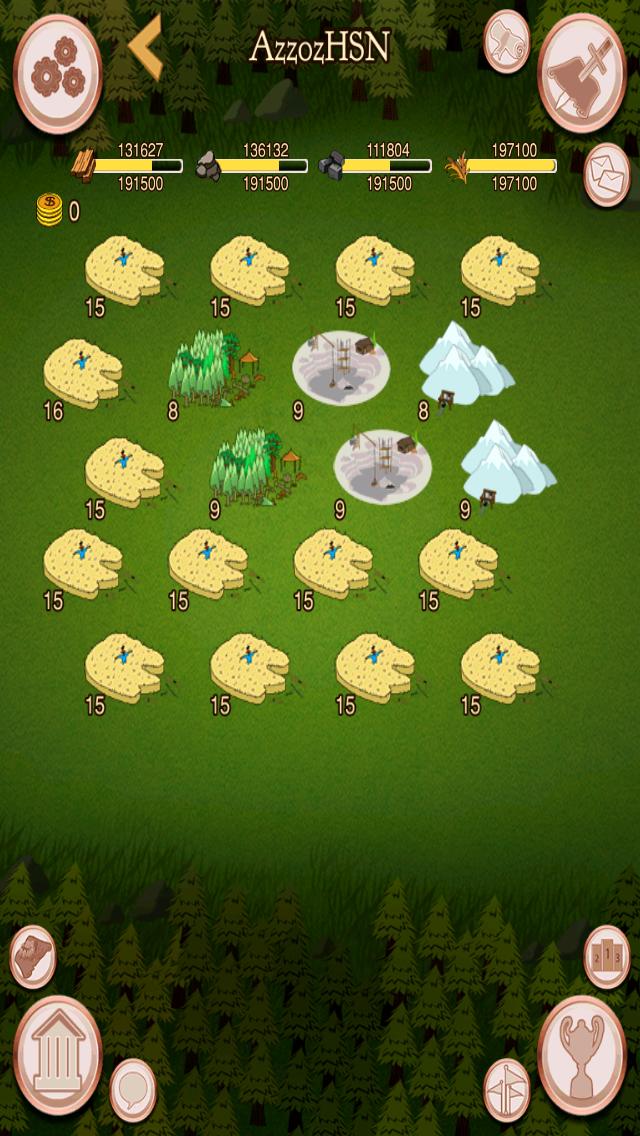Open the mail envelopes icon

(x=606, y=175)
